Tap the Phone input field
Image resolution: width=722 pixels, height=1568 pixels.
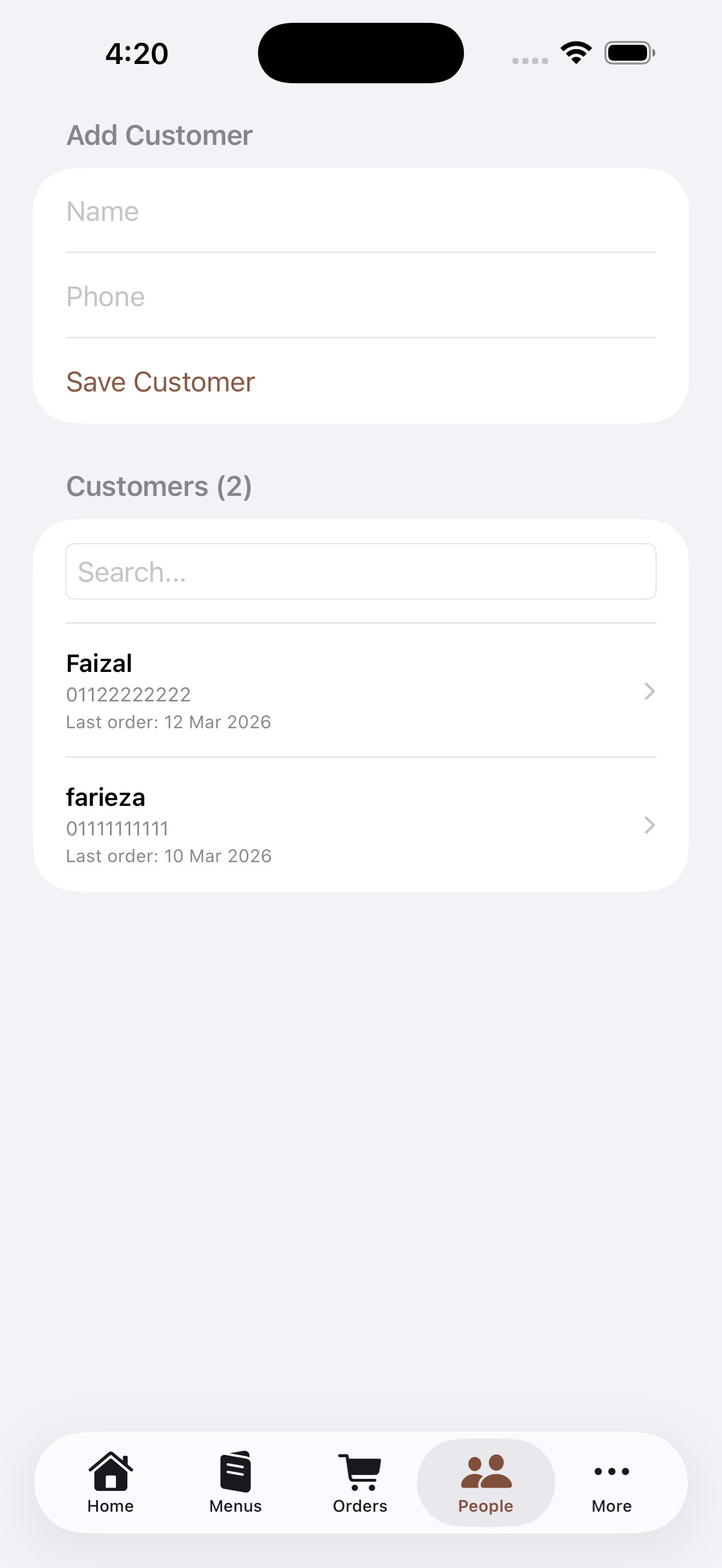(x=361, y=297)
